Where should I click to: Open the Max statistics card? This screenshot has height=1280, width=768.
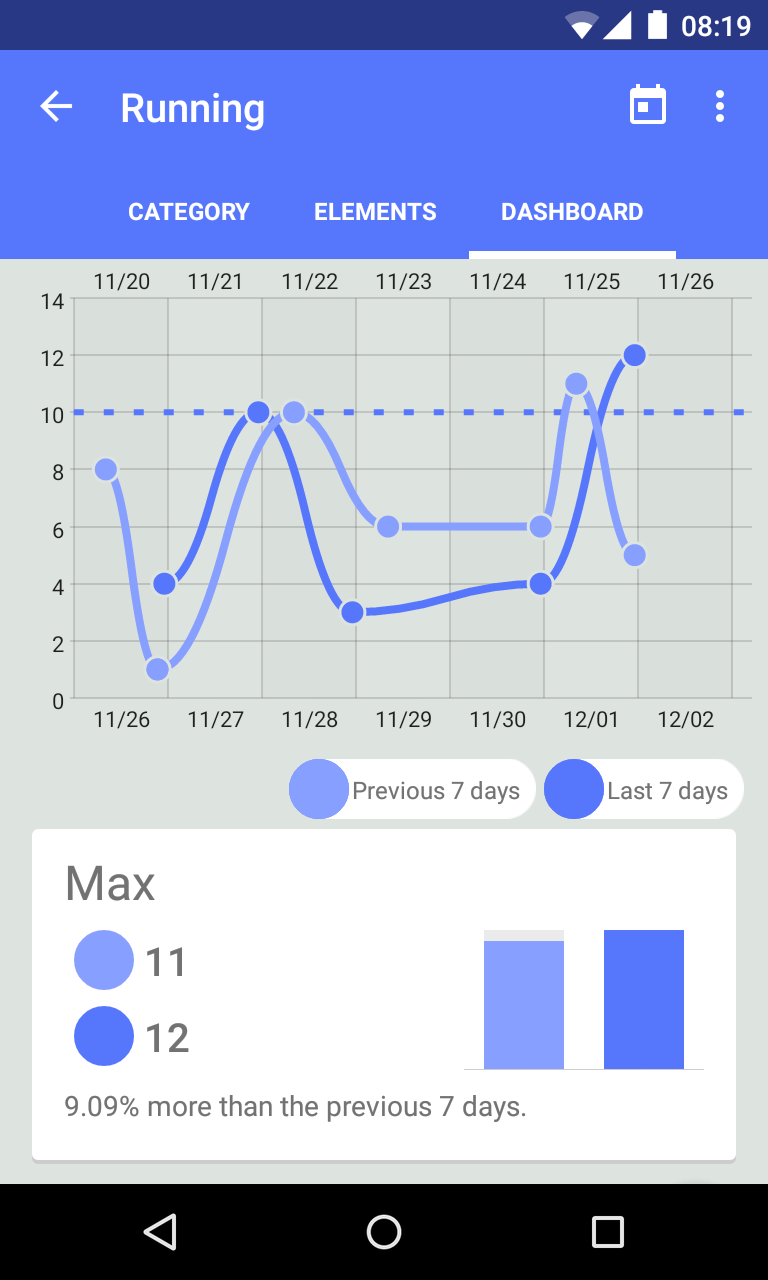(384, 994)
